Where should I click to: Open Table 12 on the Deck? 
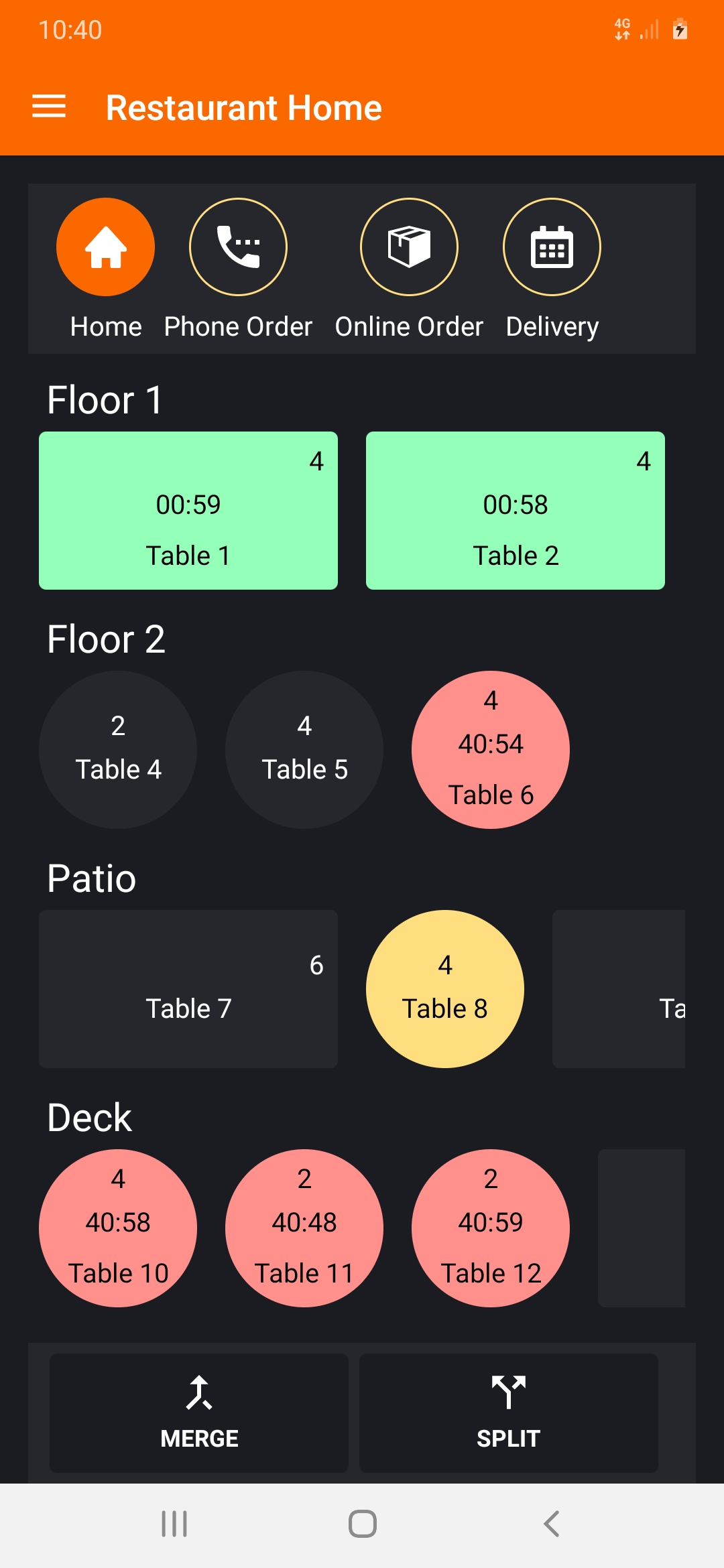491,1228
